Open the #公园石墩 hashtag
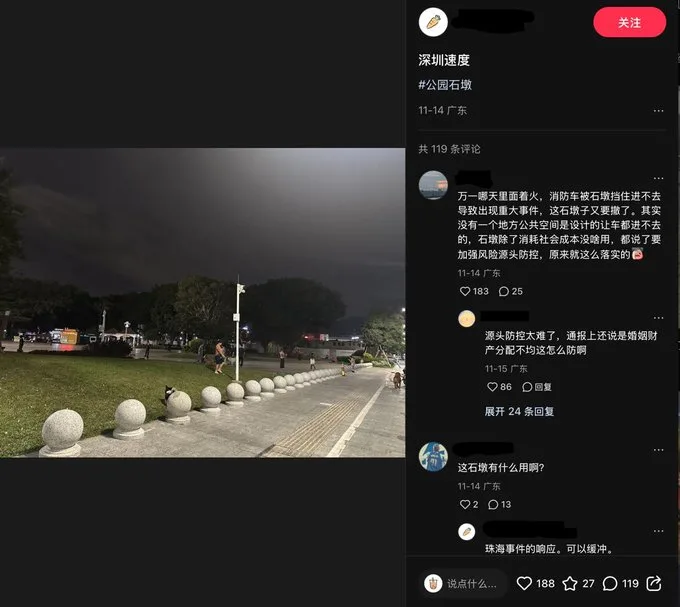 (x=449, y=85)
